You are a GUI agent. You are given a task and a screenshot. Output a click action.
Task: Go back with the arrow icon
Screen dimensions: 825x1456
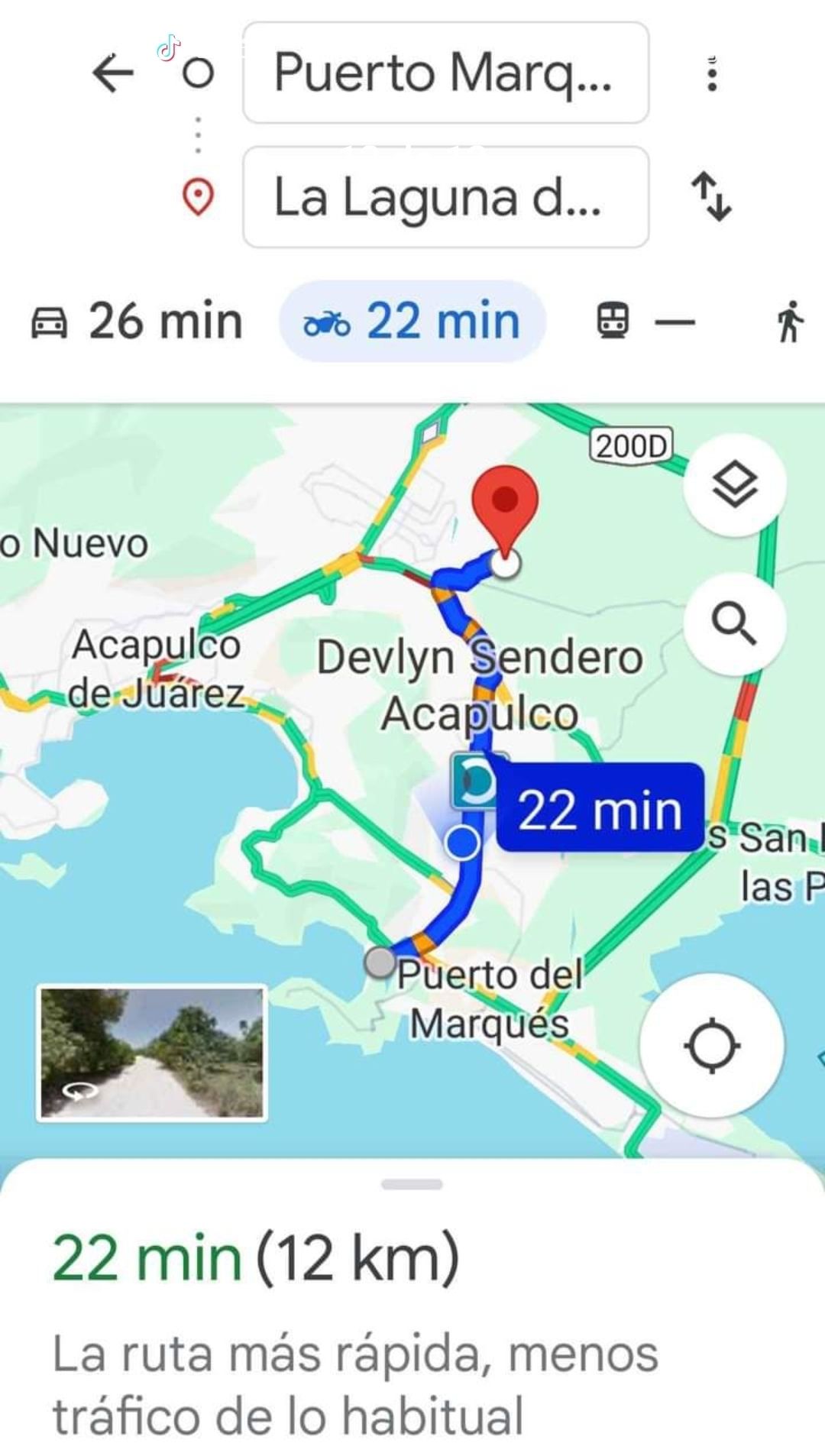pyautogui.click(x=113, y=73)
